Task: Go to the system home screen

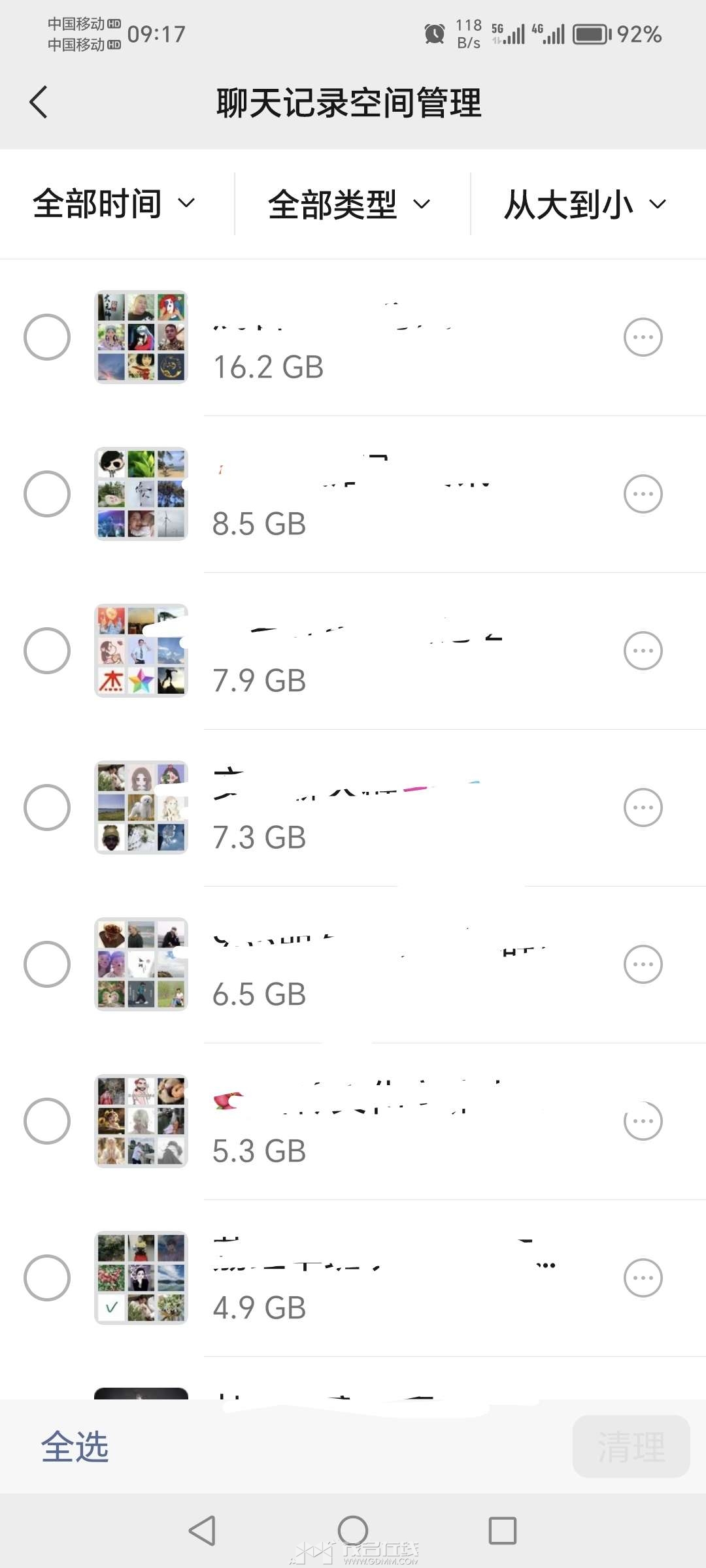Action: (x=353, y=1530)
